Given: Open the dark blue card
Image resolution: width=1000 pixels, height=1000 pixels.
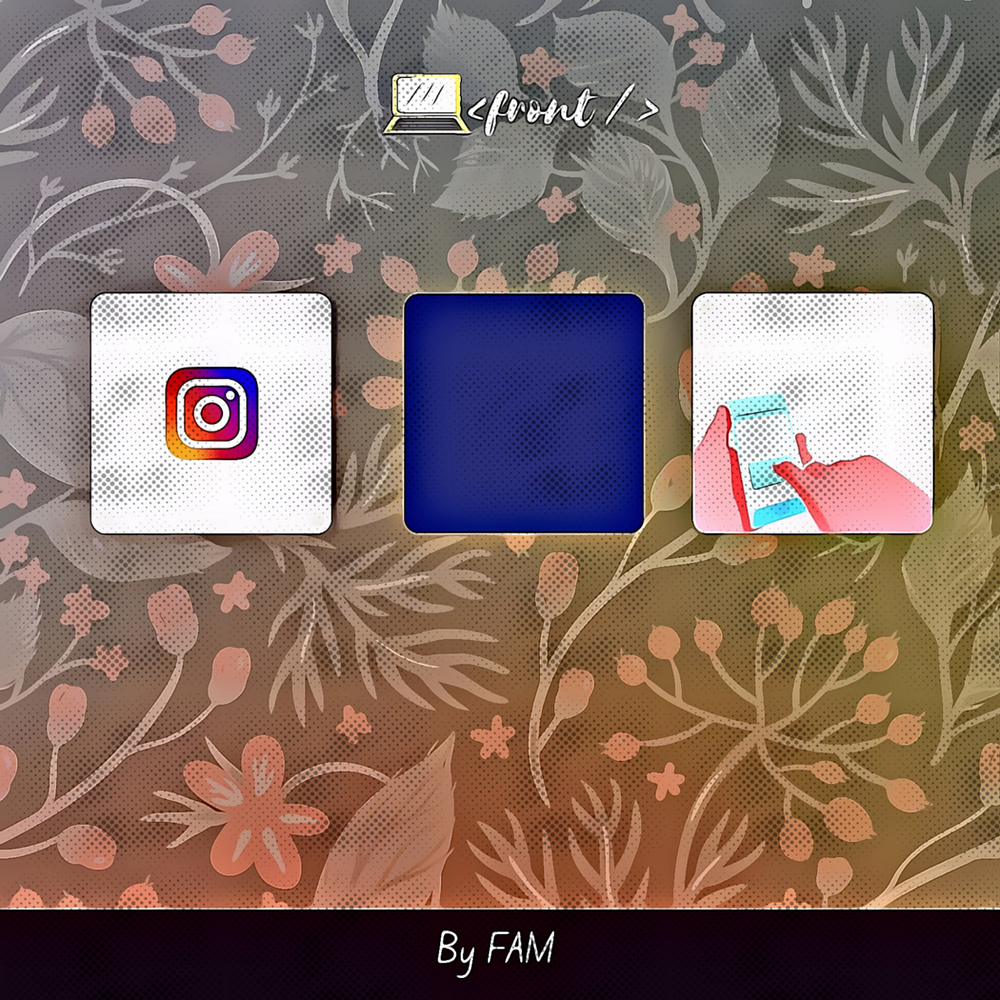Looking at the screenshot, I should [523, 413].
